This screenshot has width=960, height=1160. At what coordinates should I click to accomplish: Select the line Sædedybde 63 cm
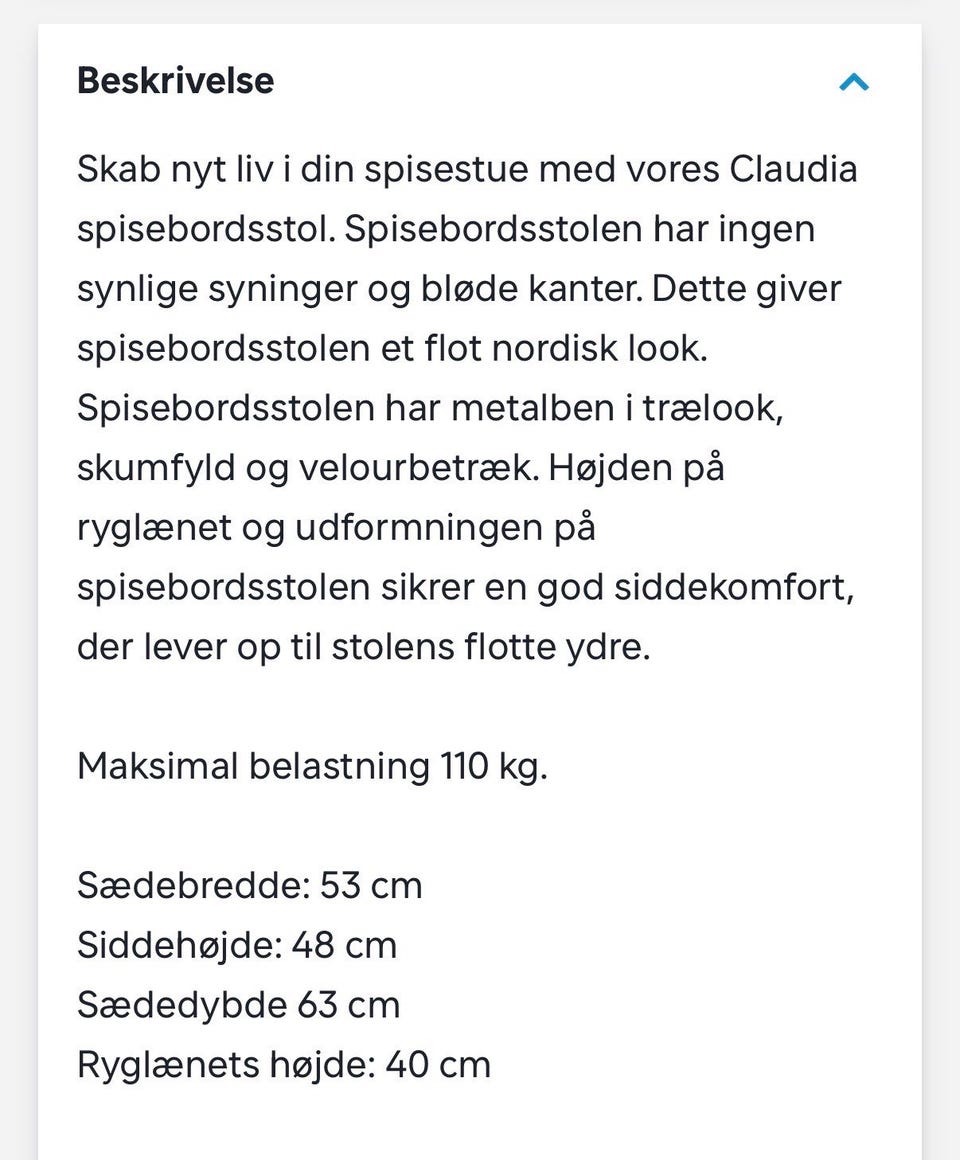(x=238, y=1005)
